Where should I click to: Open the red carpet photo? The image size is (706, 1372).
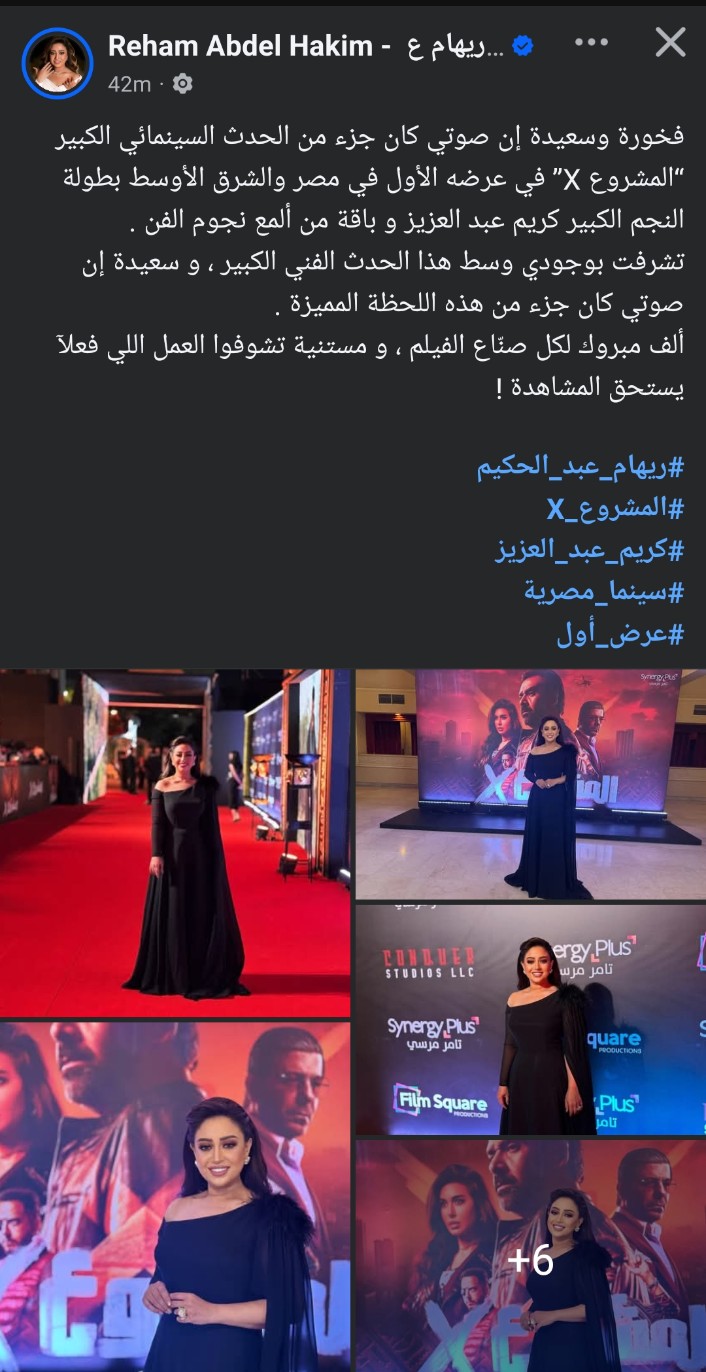click(x=175, y=843)
